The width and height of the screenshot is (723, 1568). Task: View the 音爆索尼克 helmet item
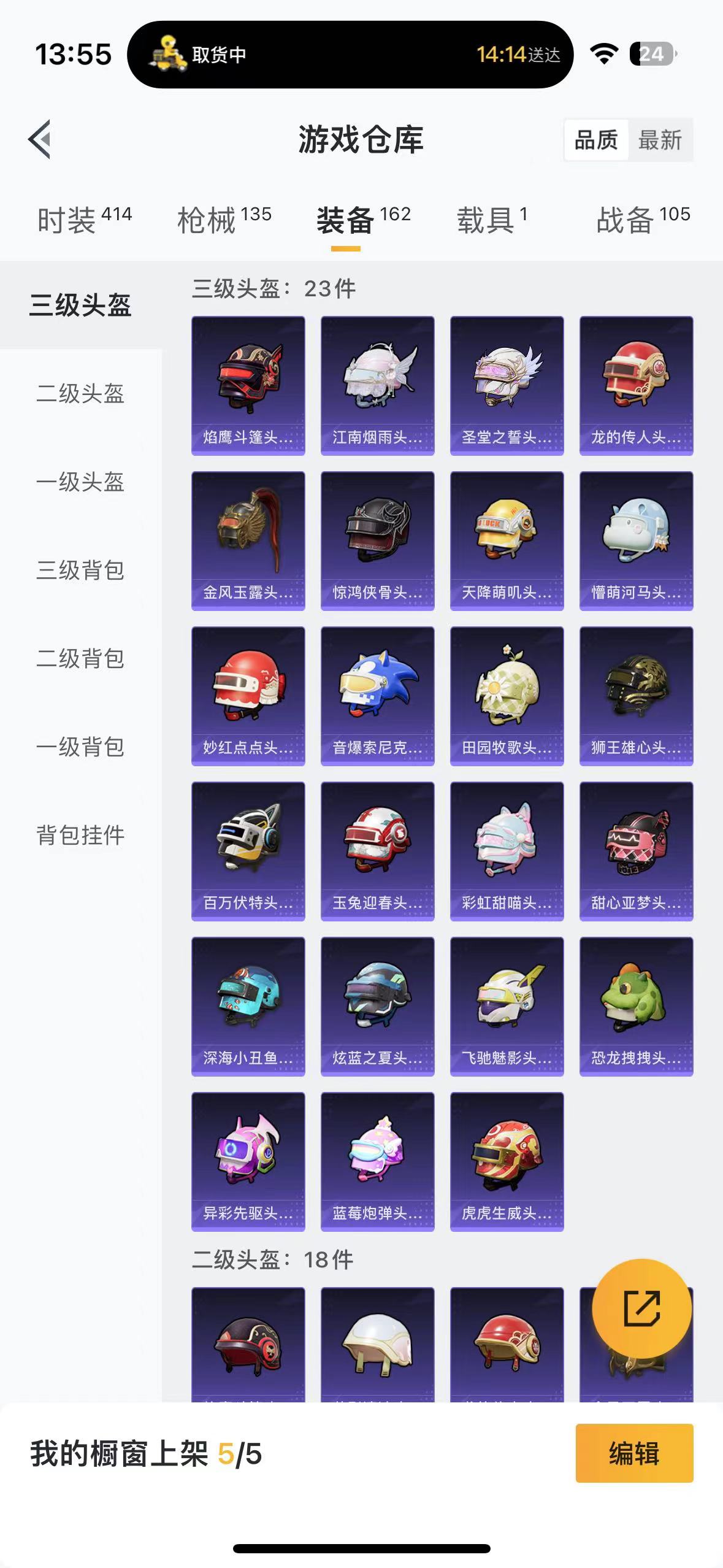click(377, 696)
